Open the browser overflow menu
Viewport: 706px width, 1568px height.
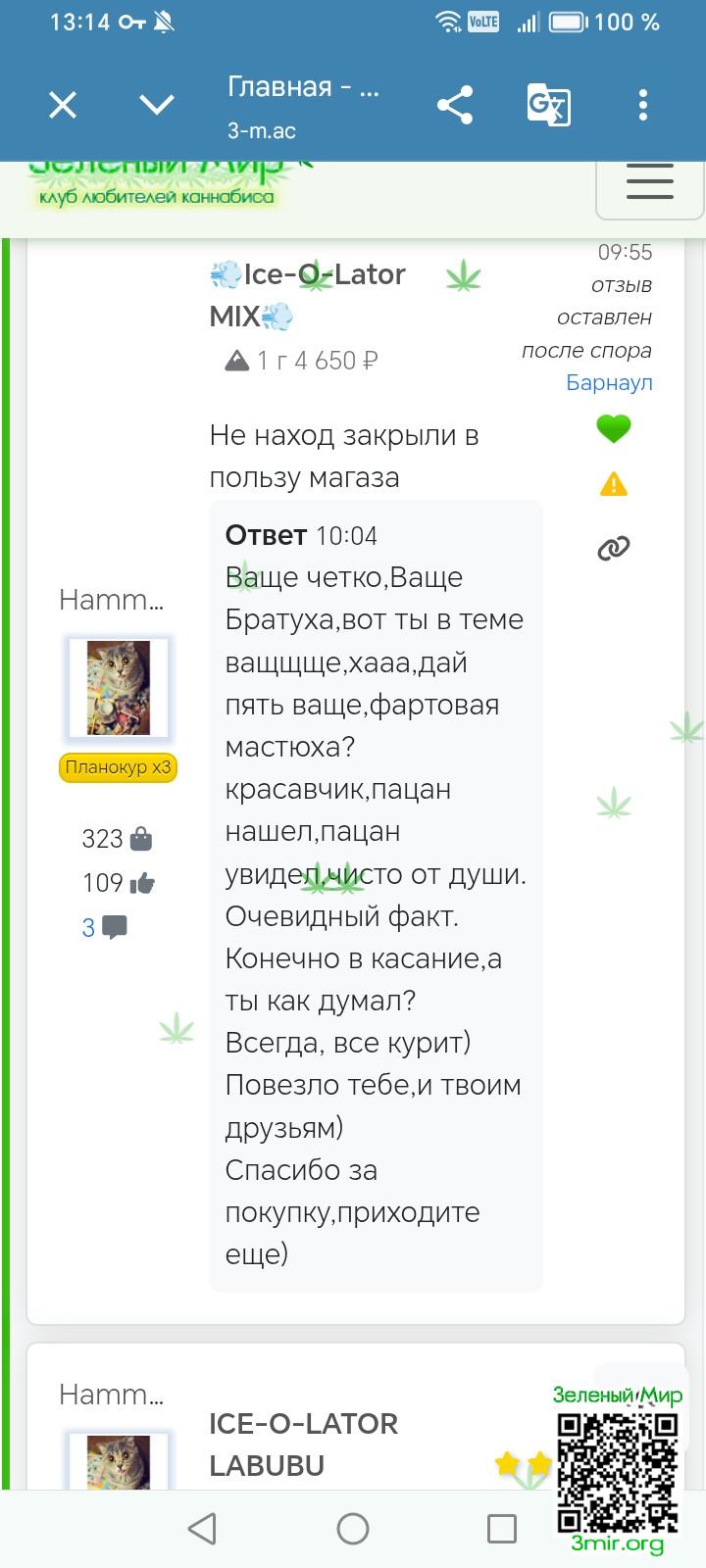click(643, 105)
